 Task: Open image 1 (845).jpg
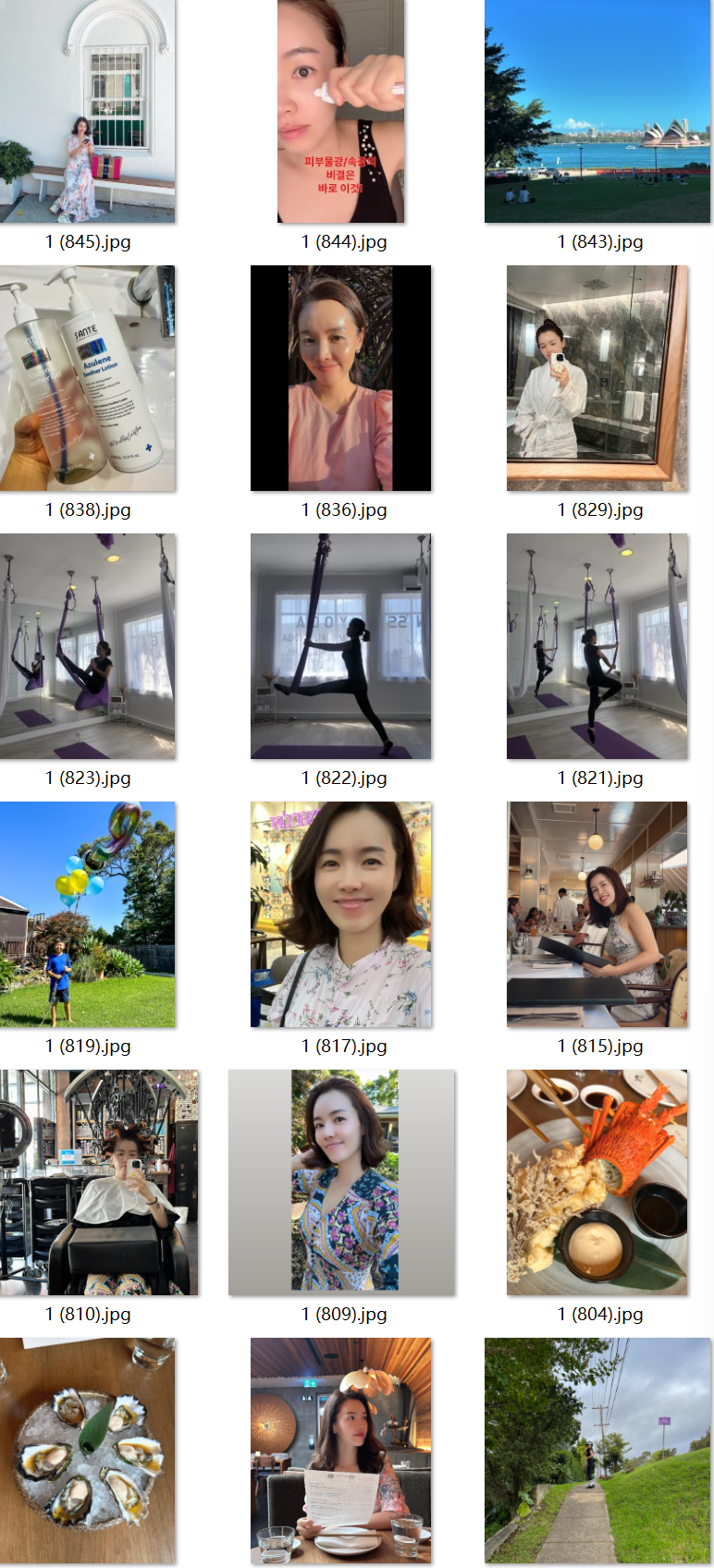[87, 111]
